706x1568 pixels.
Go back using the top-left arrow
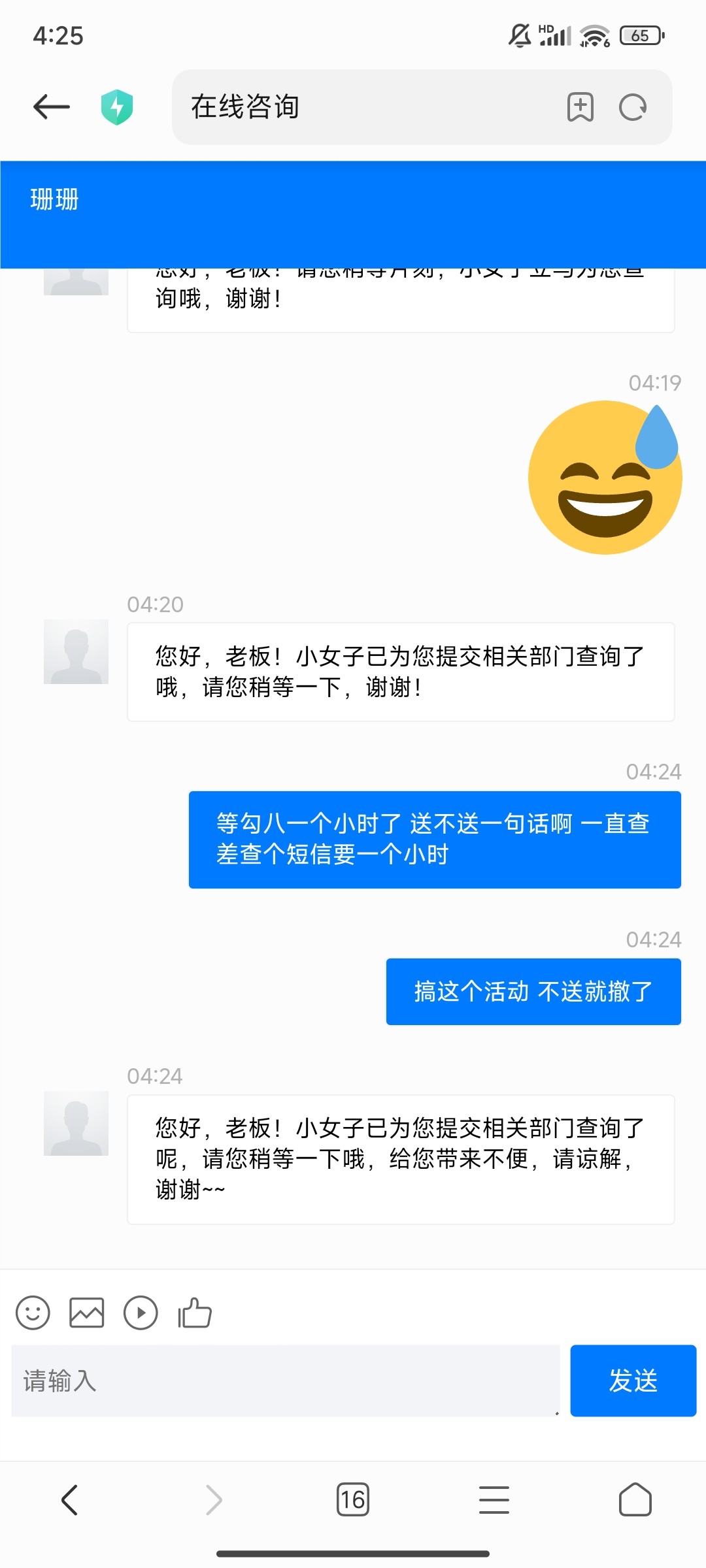(x=52, y=107)
